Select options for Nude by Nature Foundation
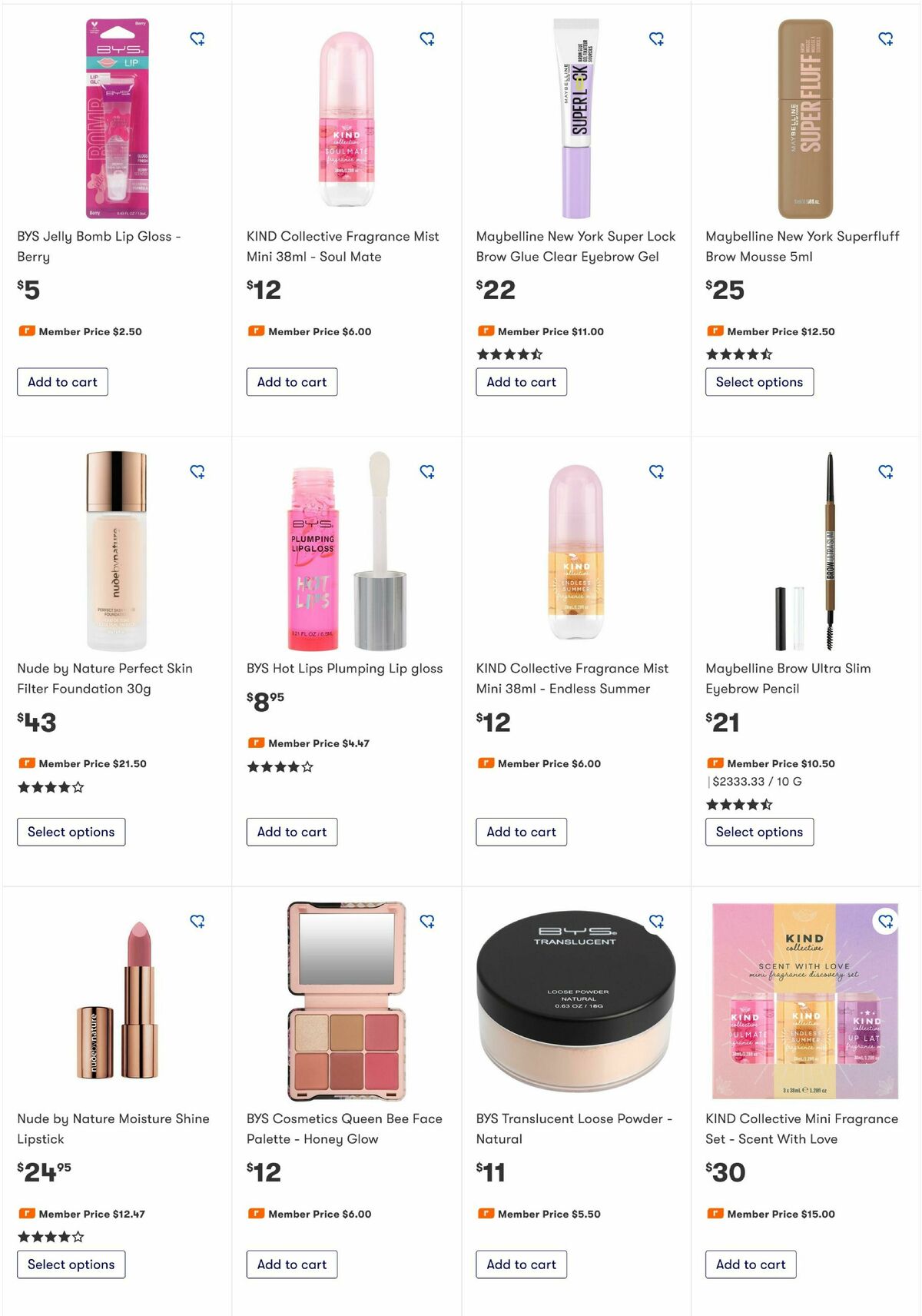 [x=71, y=832]
